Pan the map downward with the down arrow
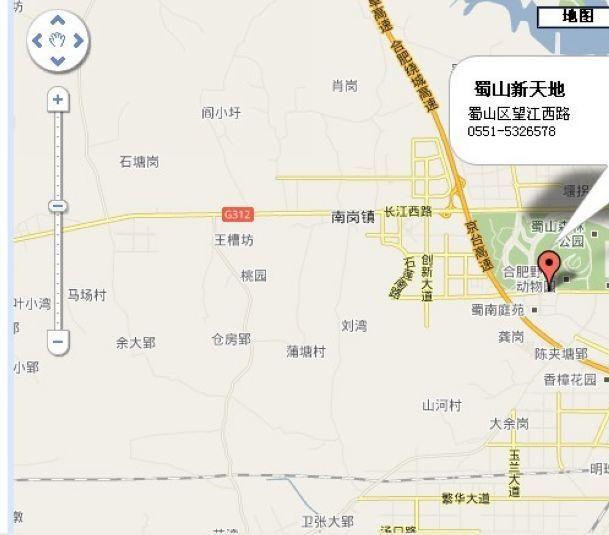 coord(57,61)
